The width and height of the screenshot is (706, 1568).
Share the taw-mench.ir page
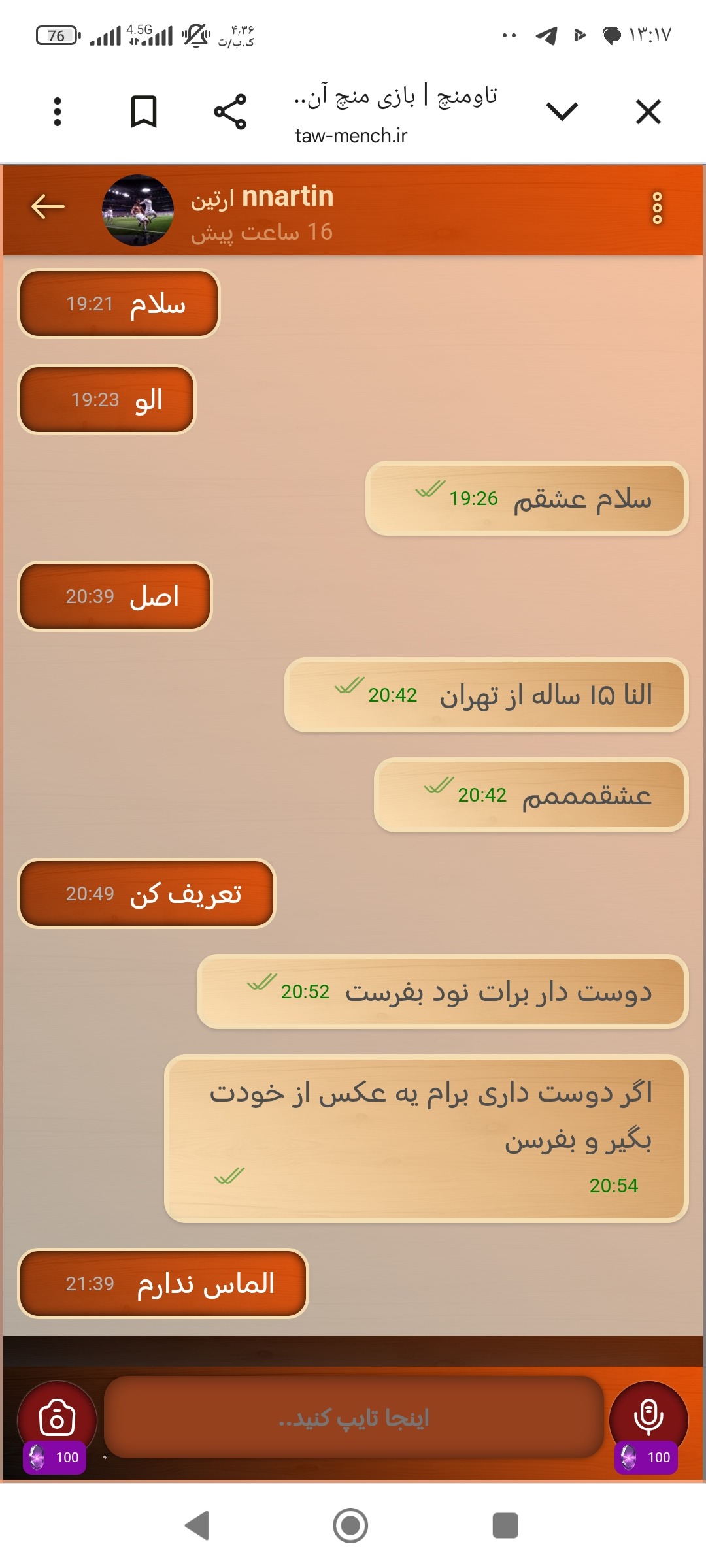tap(230, 112)
